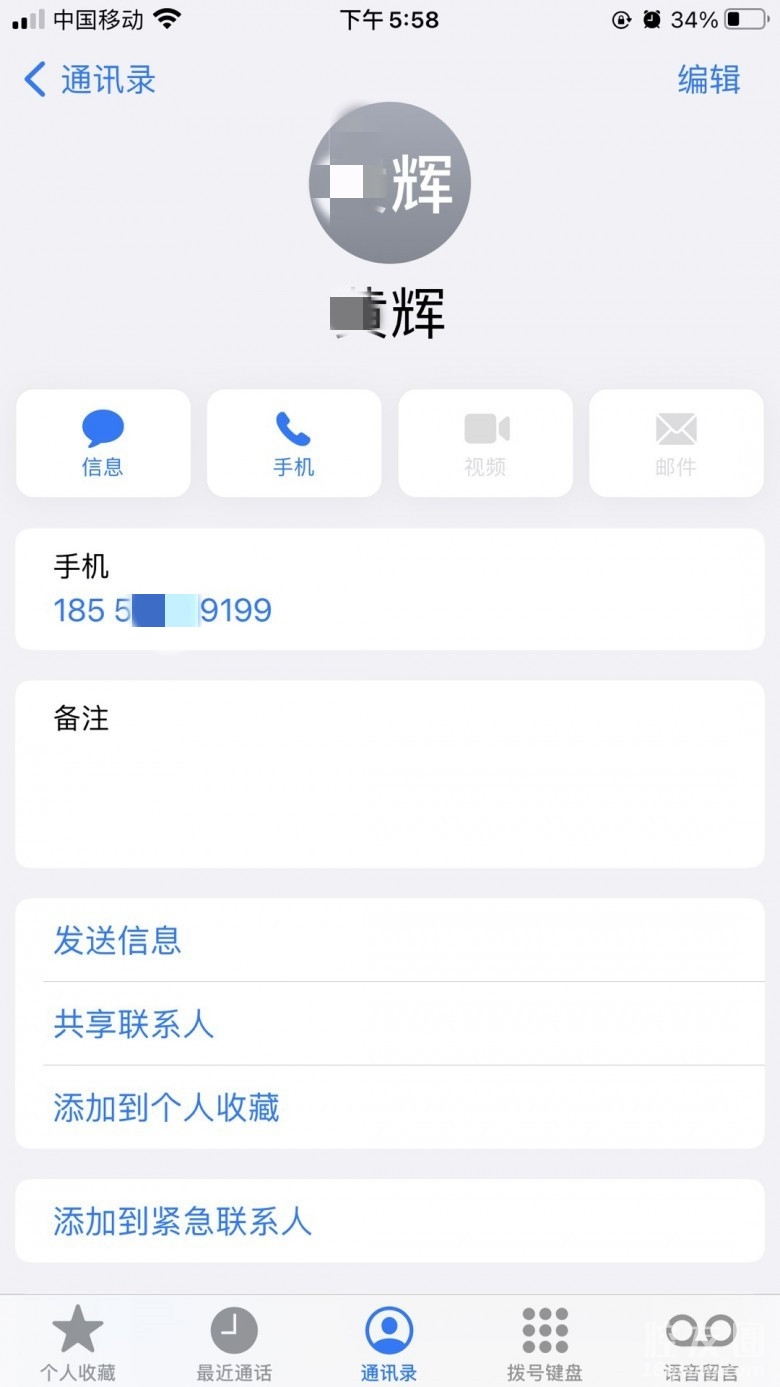Viewport: 780px width, 1387px height.
Task: Dial the 手机 number ending in 9199
Action: coord(163,610)
